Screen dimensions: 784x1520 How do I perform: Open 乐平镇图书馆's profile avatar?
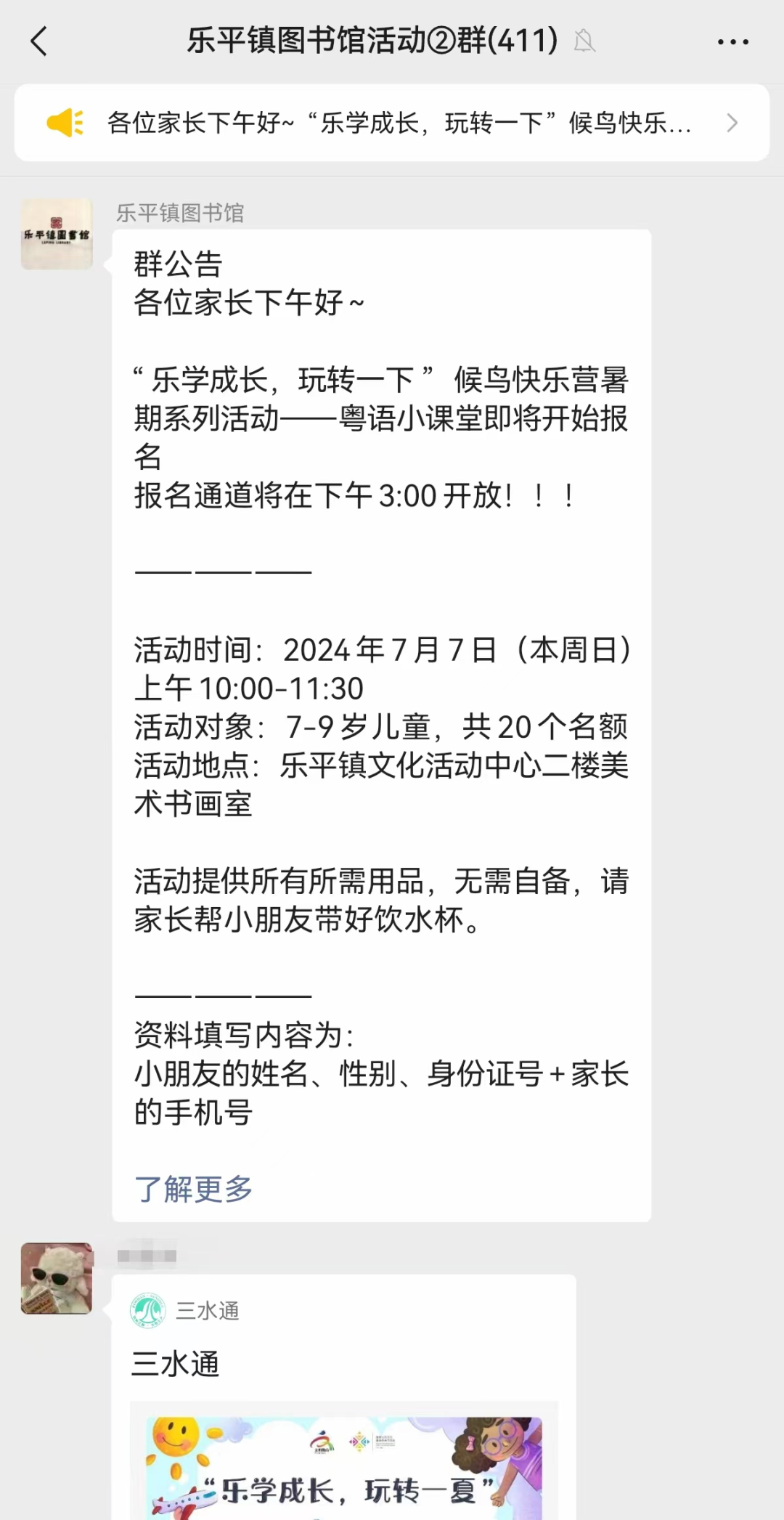click(57, 235)
